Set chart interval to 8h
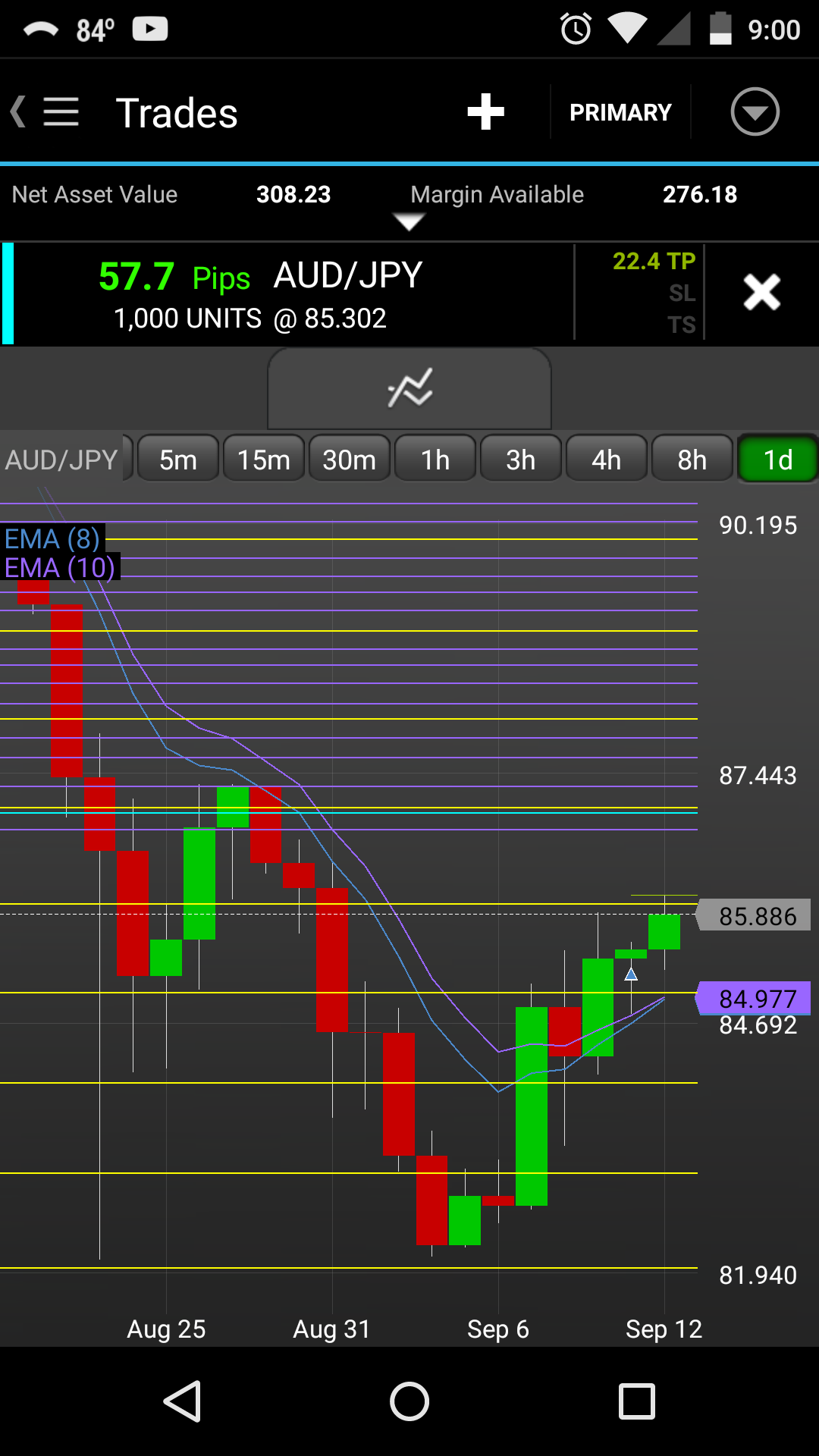 coord(692,460)
